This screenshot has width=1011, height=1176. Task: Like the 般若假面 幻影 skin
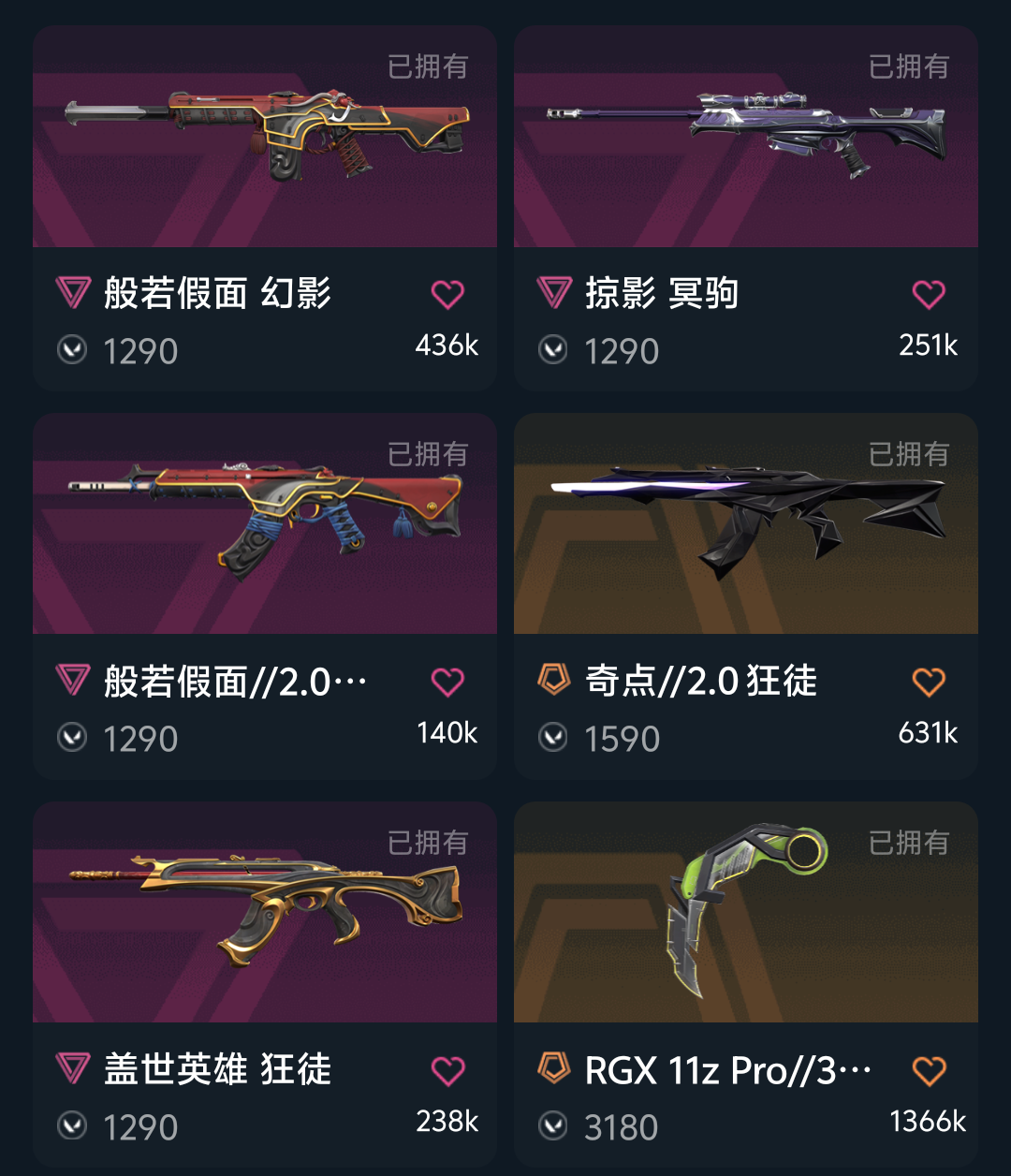pyautogui.click(x=447, y=295)
